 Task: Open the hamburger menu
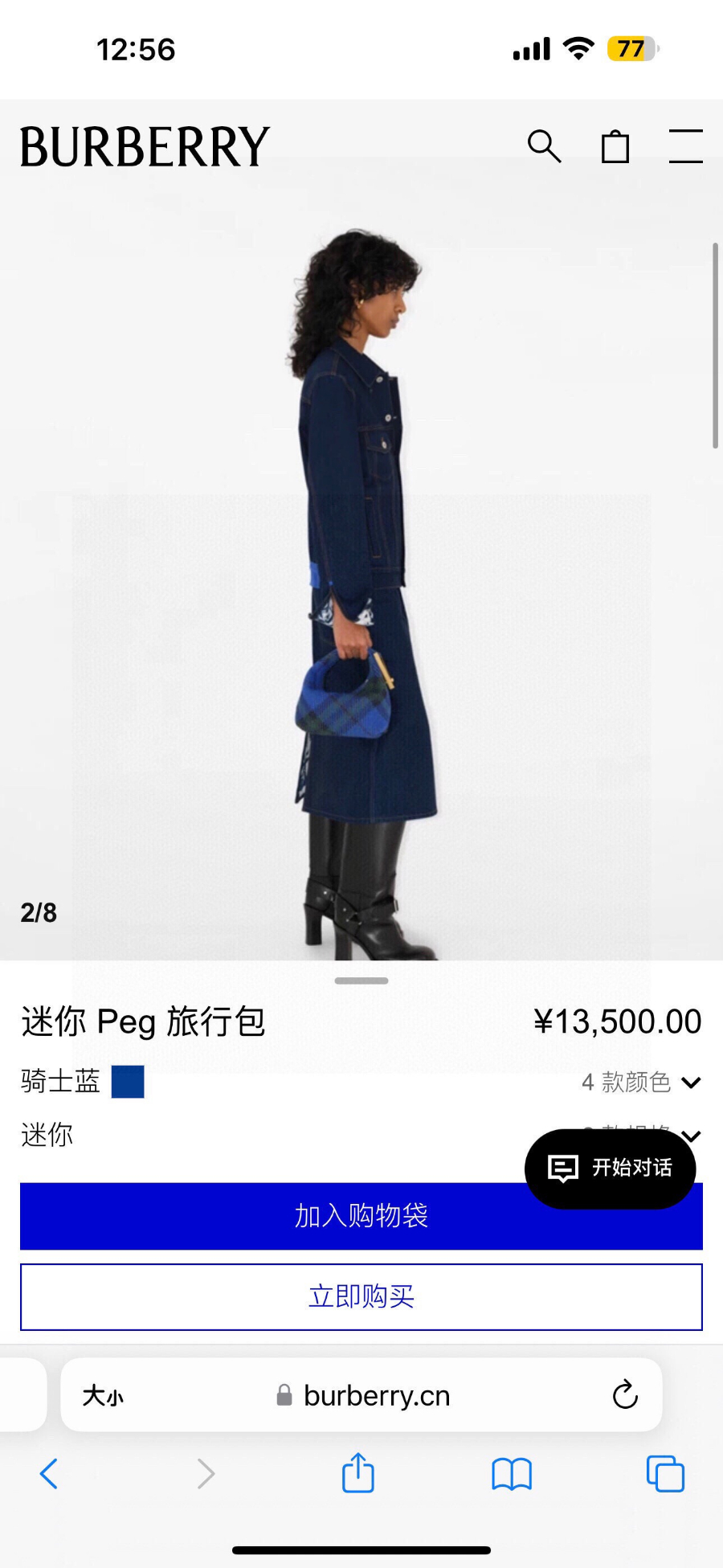click(x=685, y=147)
